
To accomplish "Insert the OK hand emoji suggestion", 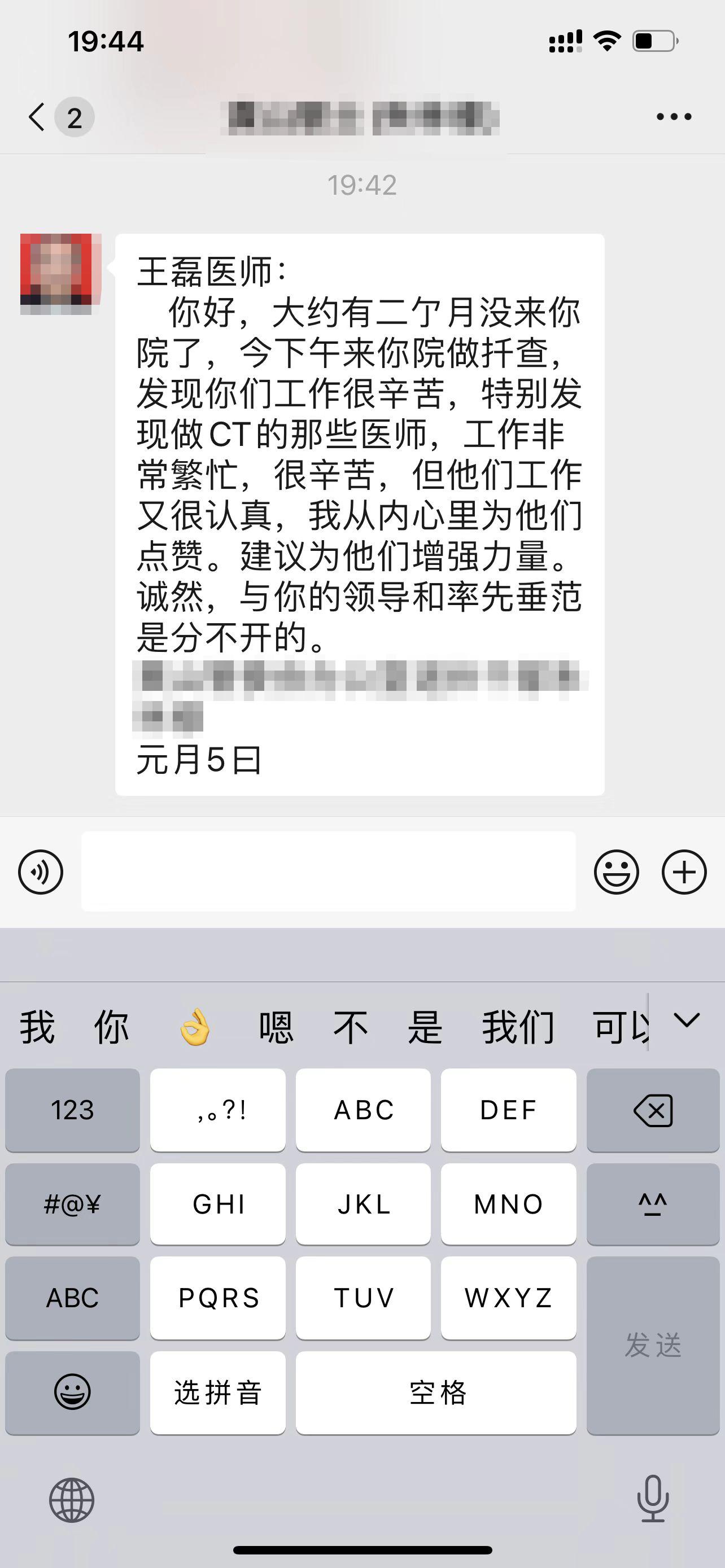I will [195, 1027].
